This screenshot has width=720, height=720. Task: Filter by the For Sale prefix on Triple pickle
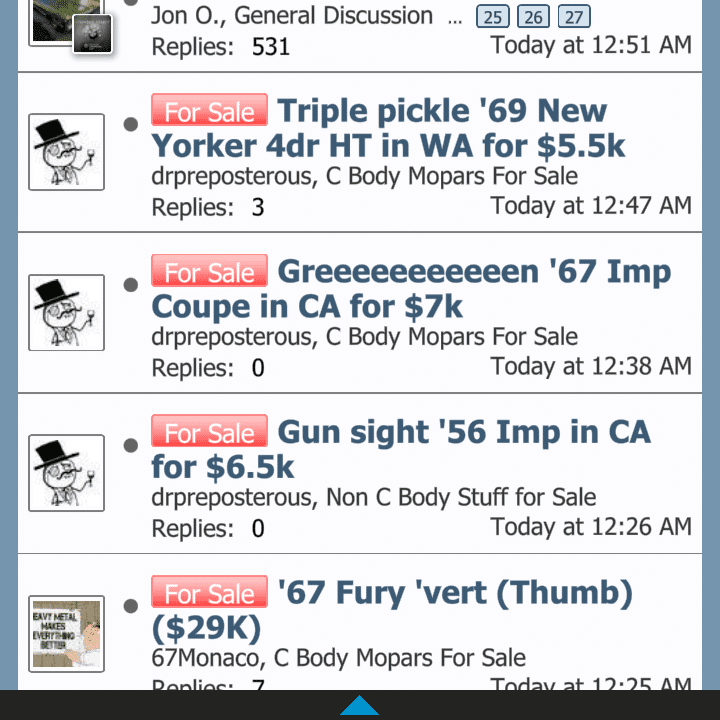(x=209, y=111)
